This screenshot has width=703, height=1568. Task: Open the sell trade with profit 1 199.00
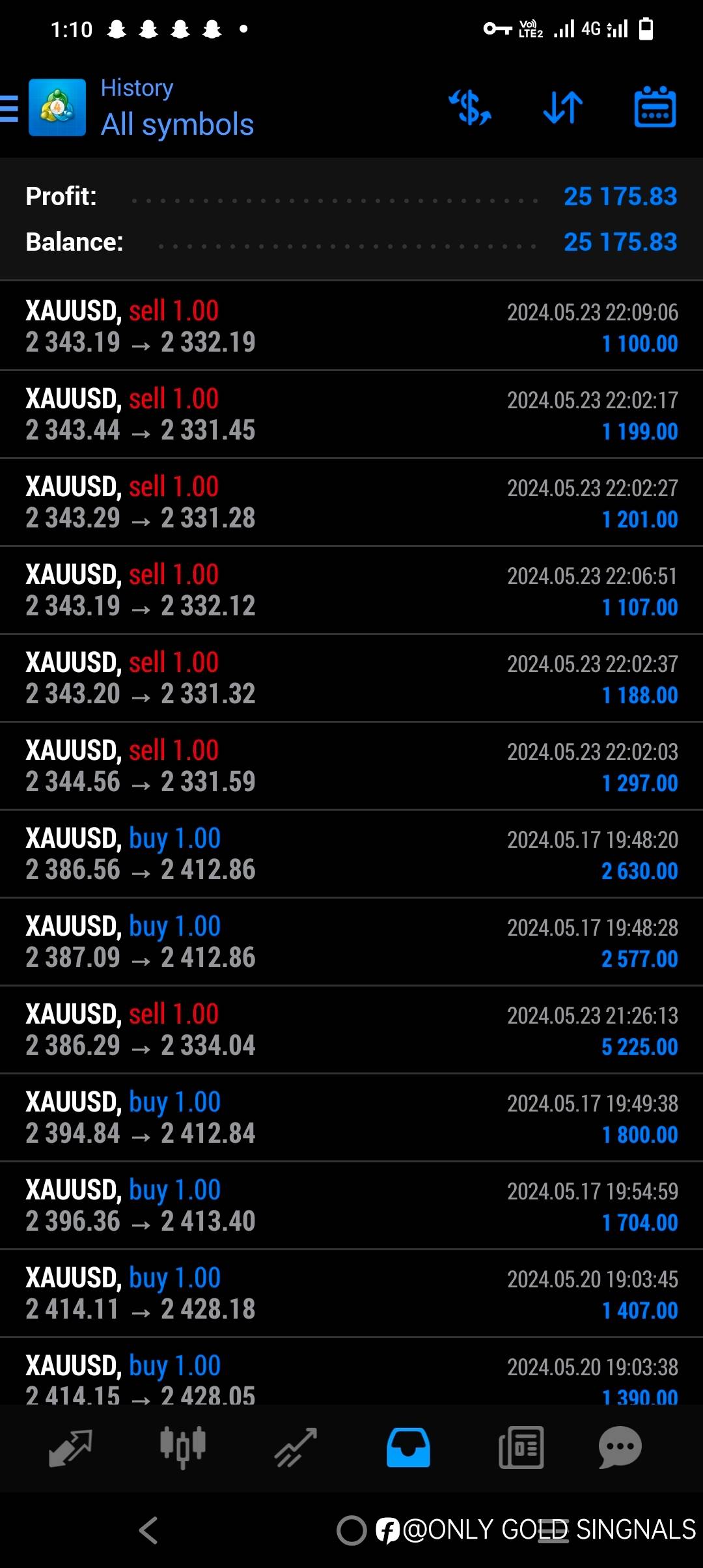point(351,414)
